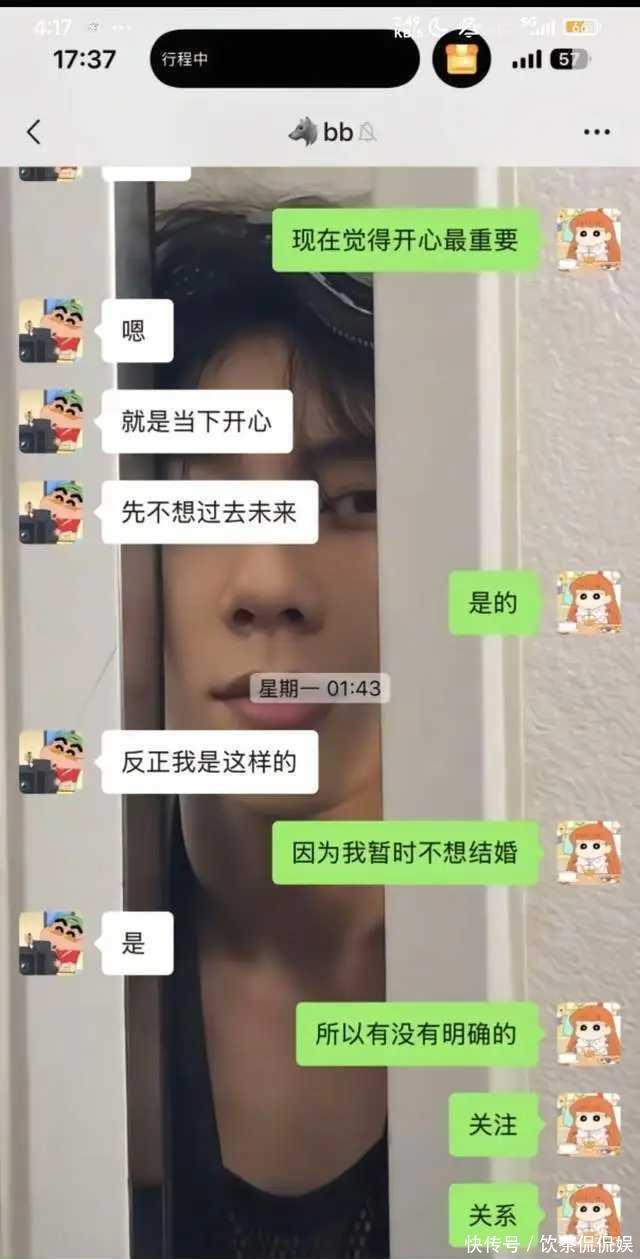The height and width of the screenshot is (1259, 640).
Task: Open the 行程中 live activity pill
Action: coord(285,59)
